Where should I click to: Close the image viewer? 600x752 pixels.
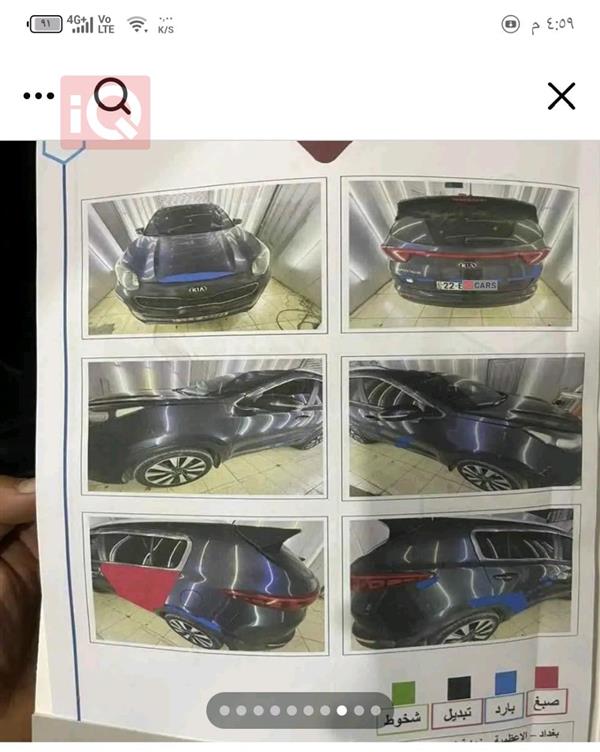point(562,96)
